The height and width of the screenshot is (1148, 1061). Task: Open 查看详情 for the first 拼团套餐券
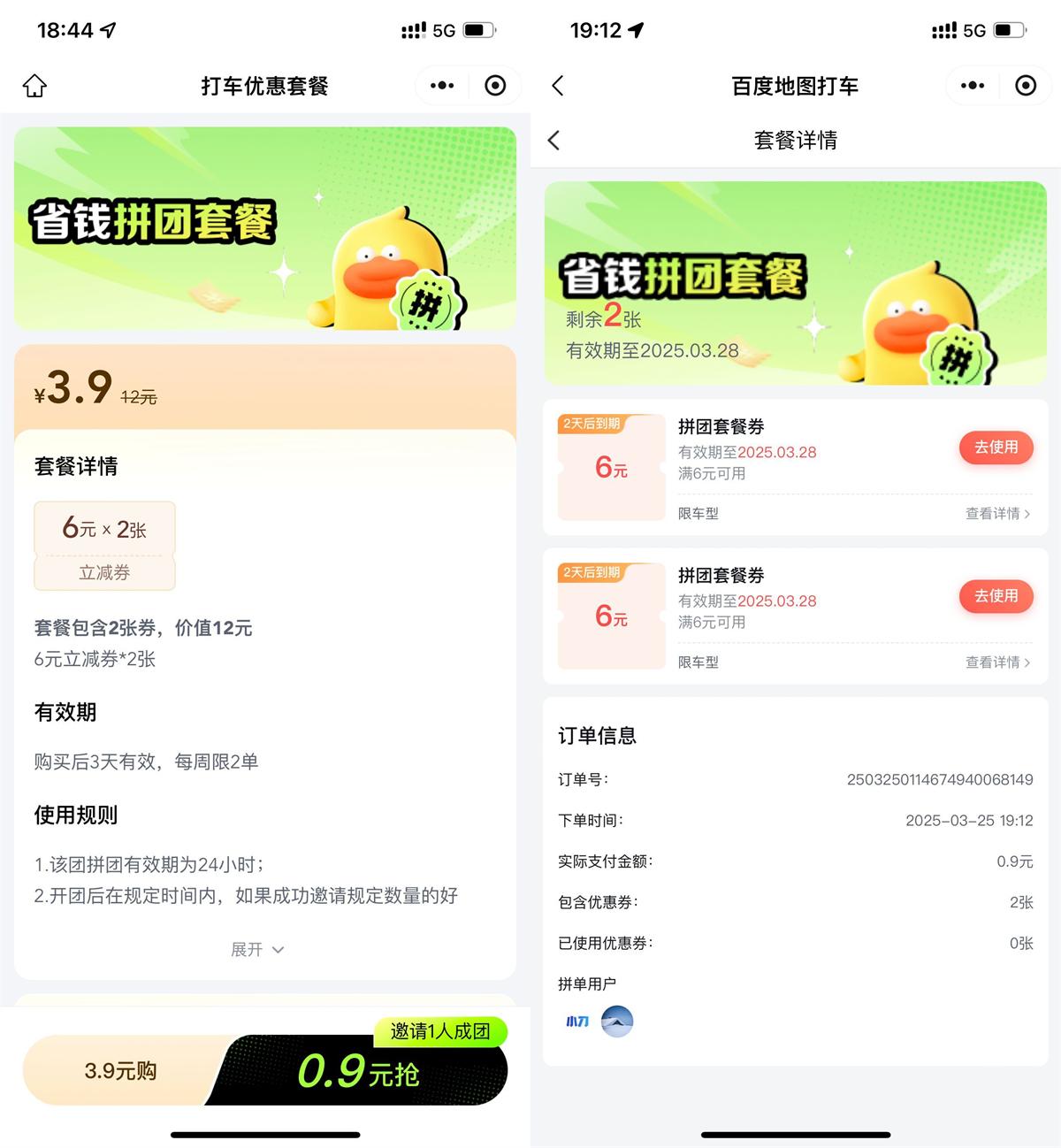[997, 514]
